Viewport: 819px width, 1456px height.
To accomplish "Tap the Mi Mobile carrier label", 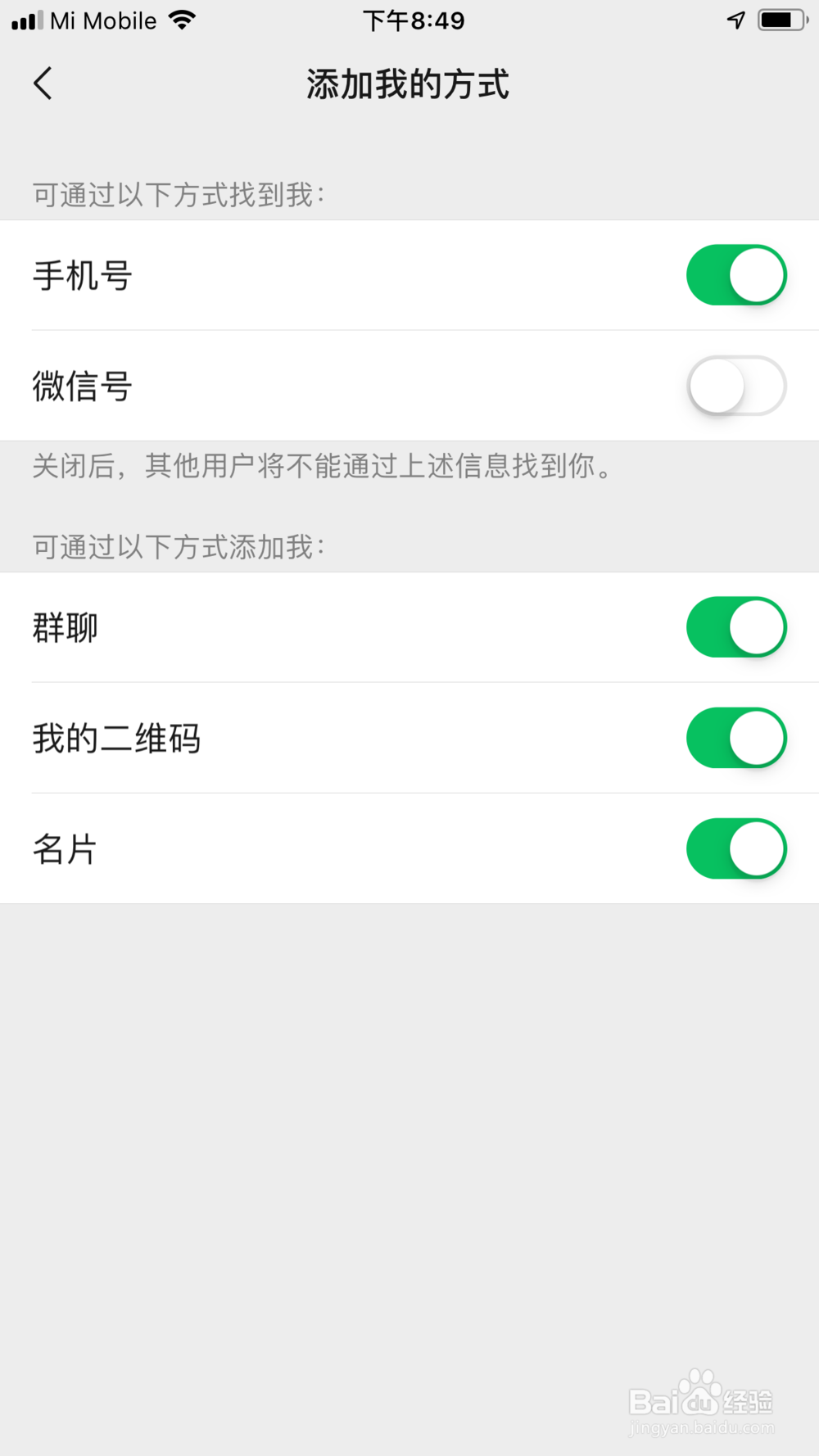I will click(x=102, y=20).
